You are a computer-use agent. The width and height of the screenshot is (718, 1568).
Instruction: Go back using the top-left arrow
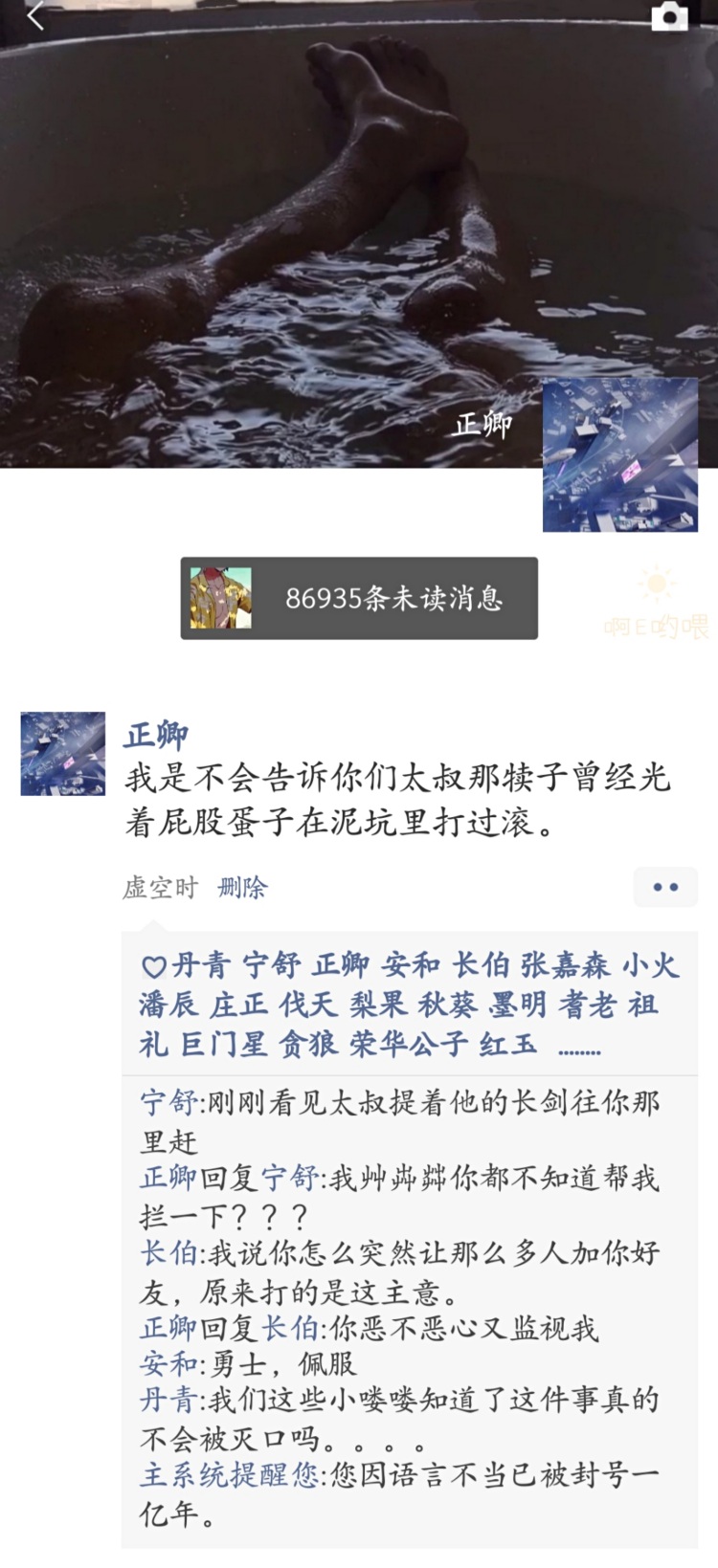(x=36, y=15)
